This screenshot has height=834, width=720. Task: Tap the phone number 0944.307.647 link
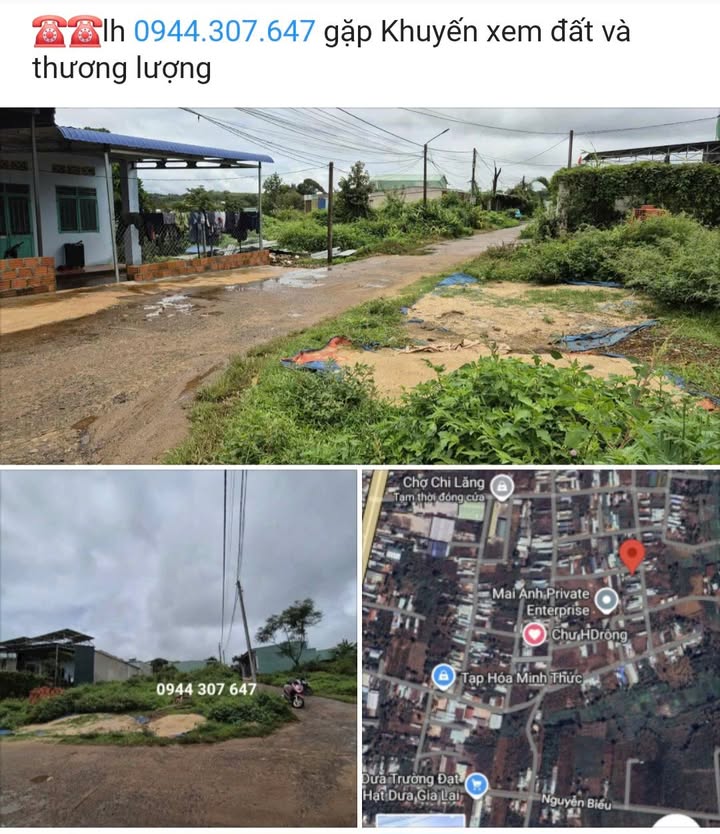click(224, 32)
